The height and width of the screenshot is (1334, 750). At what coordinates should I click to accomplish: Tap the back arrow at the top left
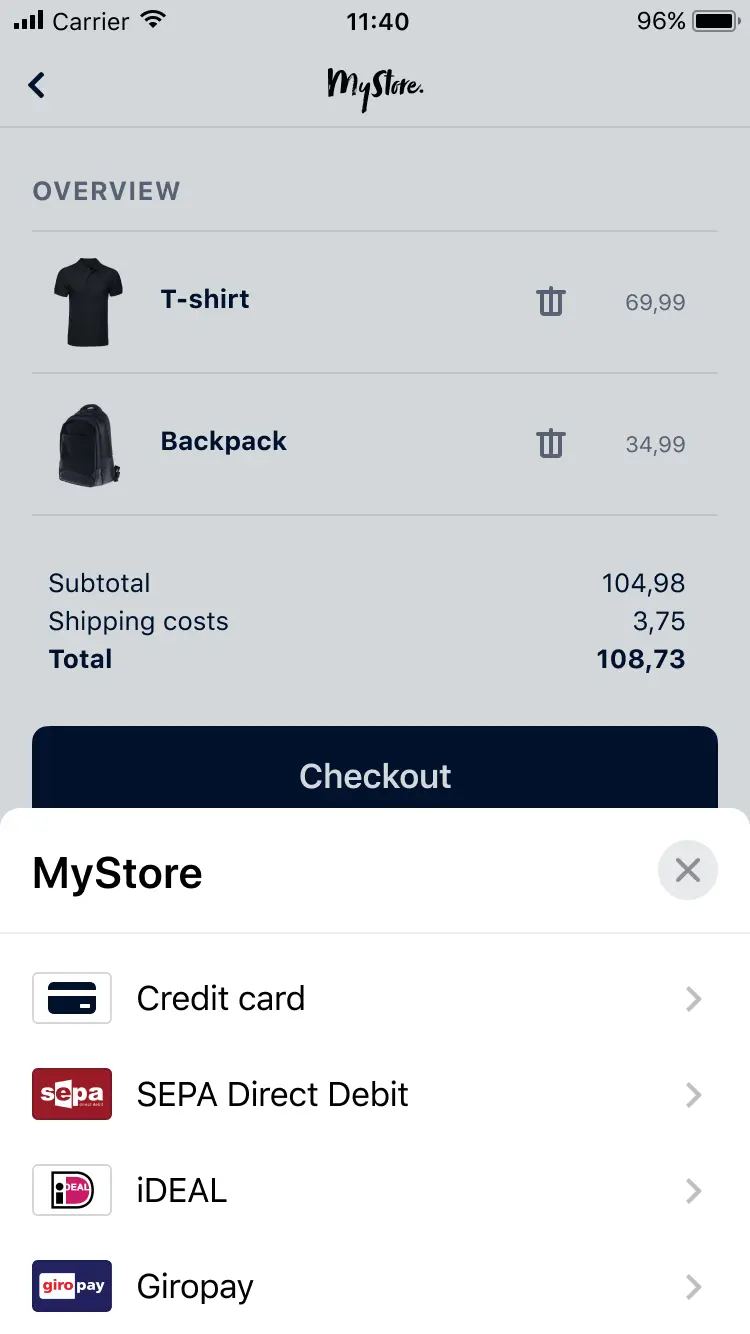(36, 85)
